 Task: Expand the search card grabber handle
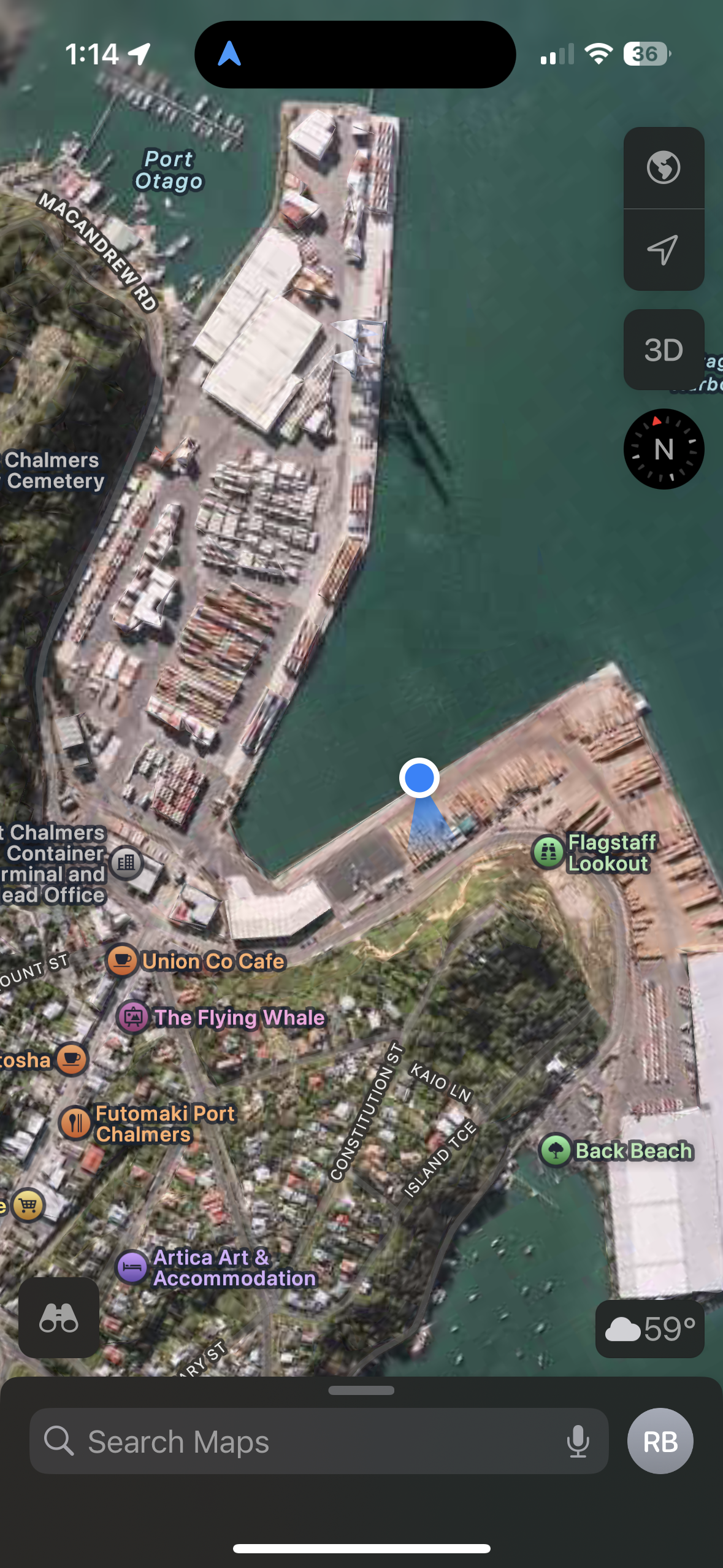361,1391
